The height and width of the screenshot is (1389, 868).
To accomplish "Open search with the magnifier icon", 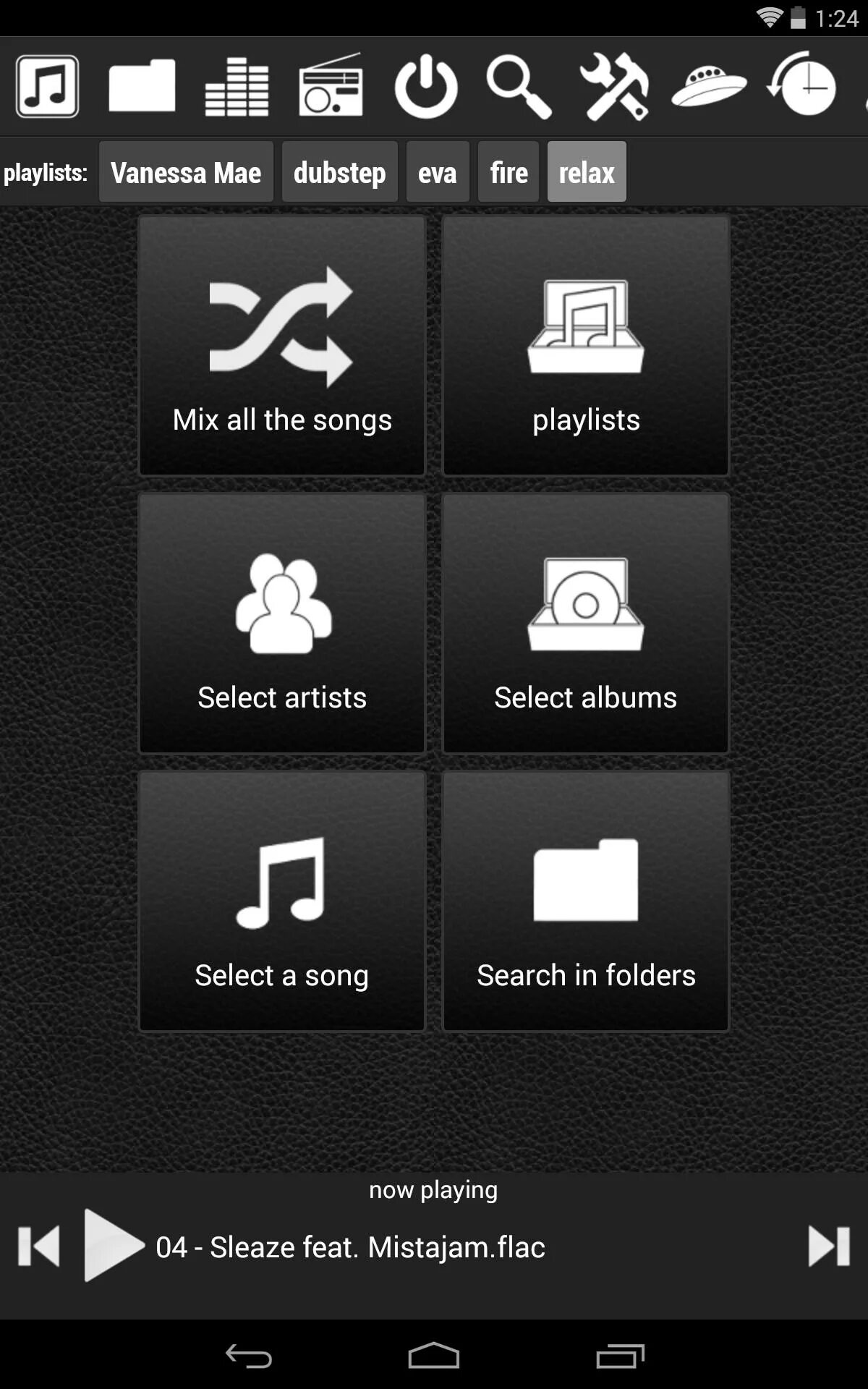I will pos(519,87).
